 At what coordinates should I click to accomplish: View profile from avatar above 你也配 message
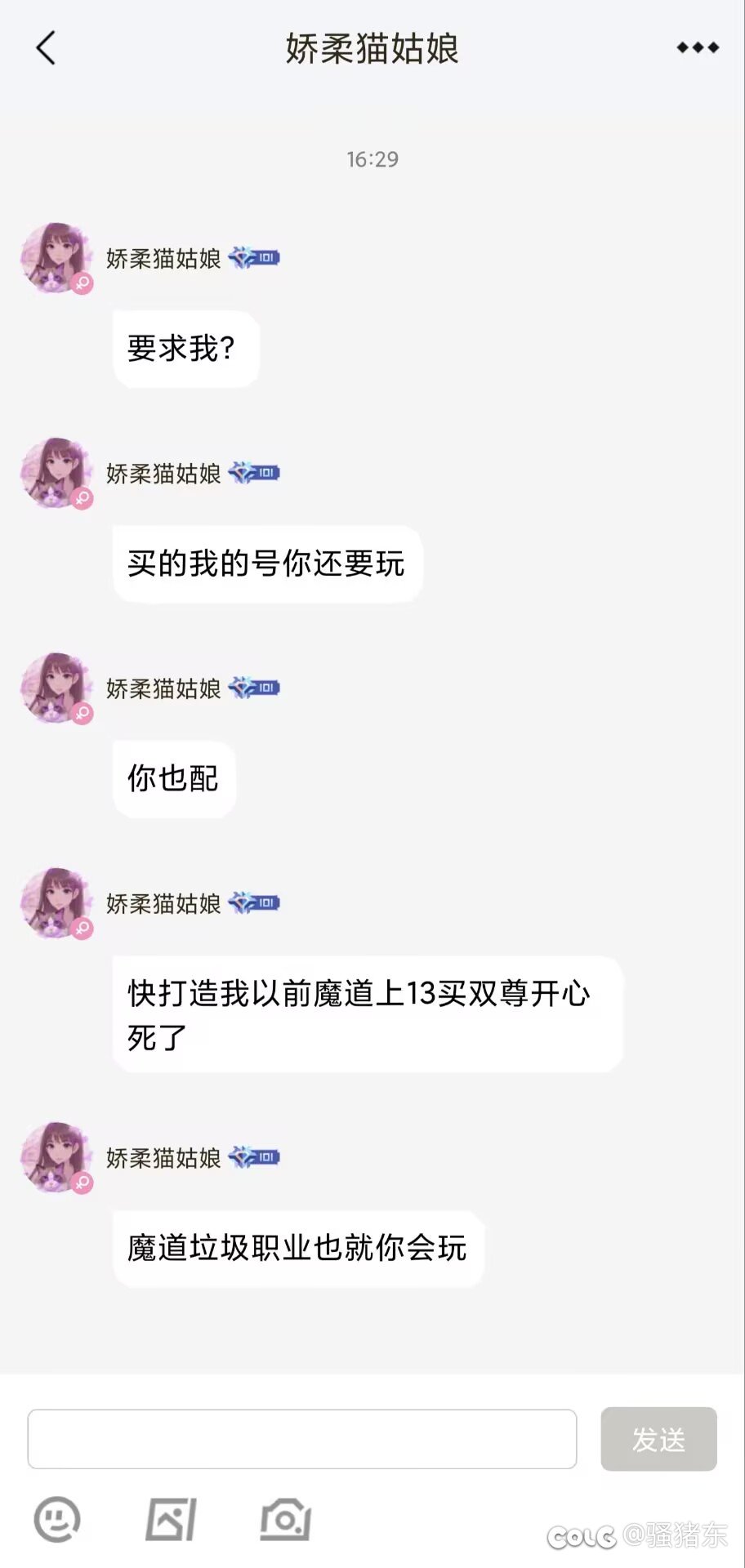coord(56,688)
